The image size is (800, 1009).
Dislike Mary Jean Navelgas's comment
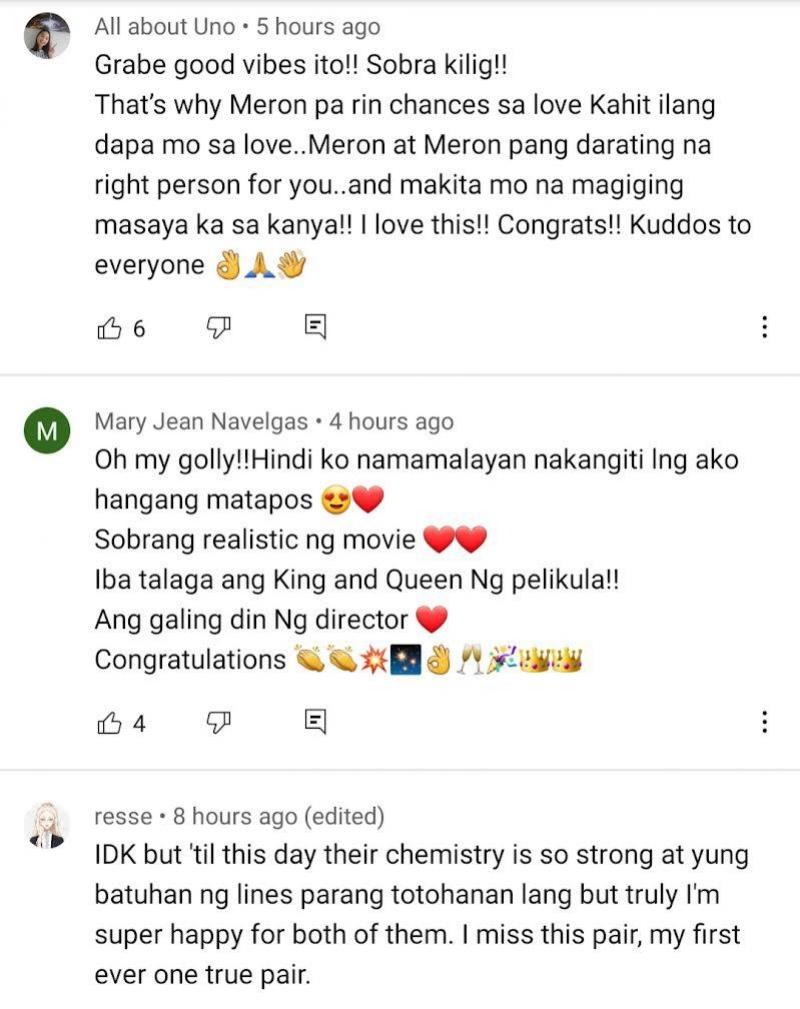[x=219, y=722]
